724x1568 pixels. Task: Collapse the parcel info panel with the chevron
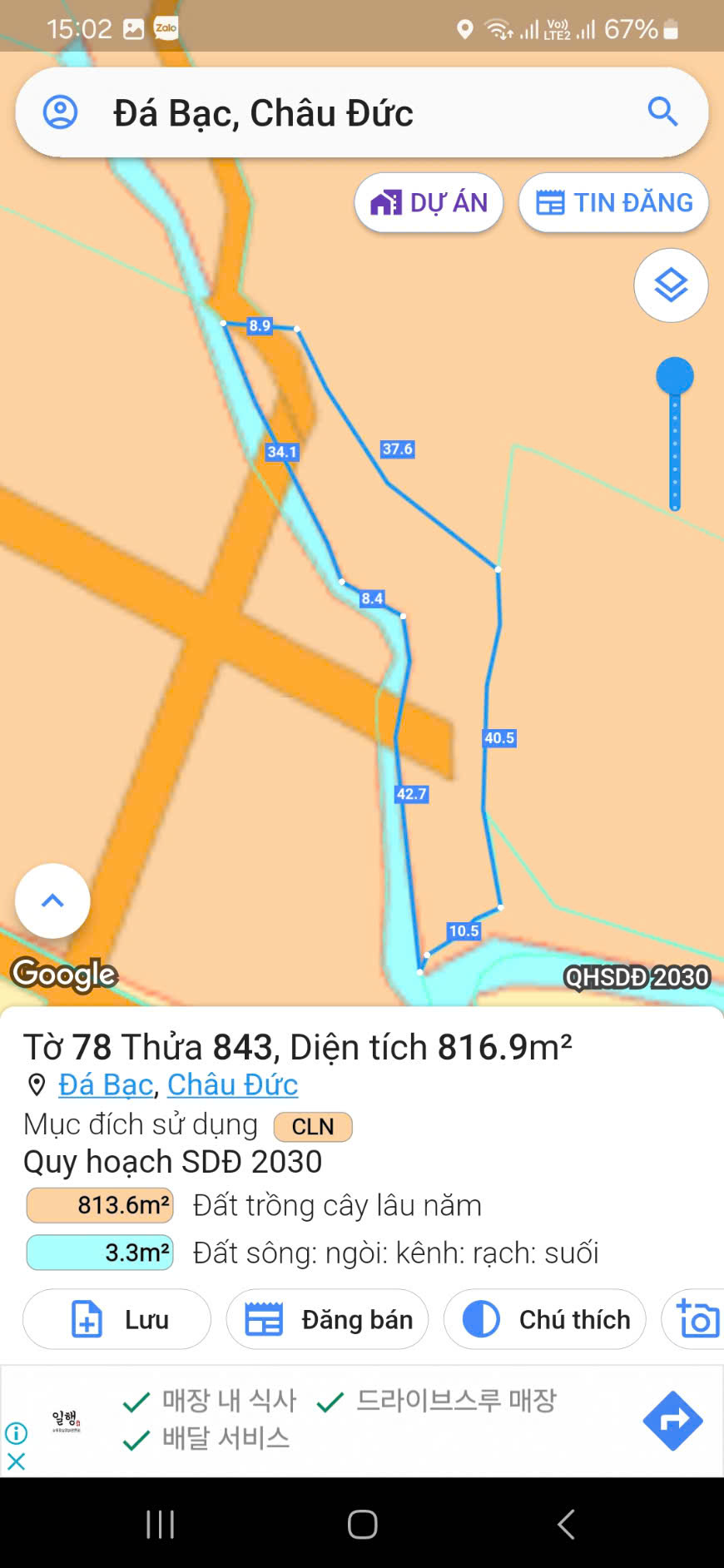[x=52, y=901]
